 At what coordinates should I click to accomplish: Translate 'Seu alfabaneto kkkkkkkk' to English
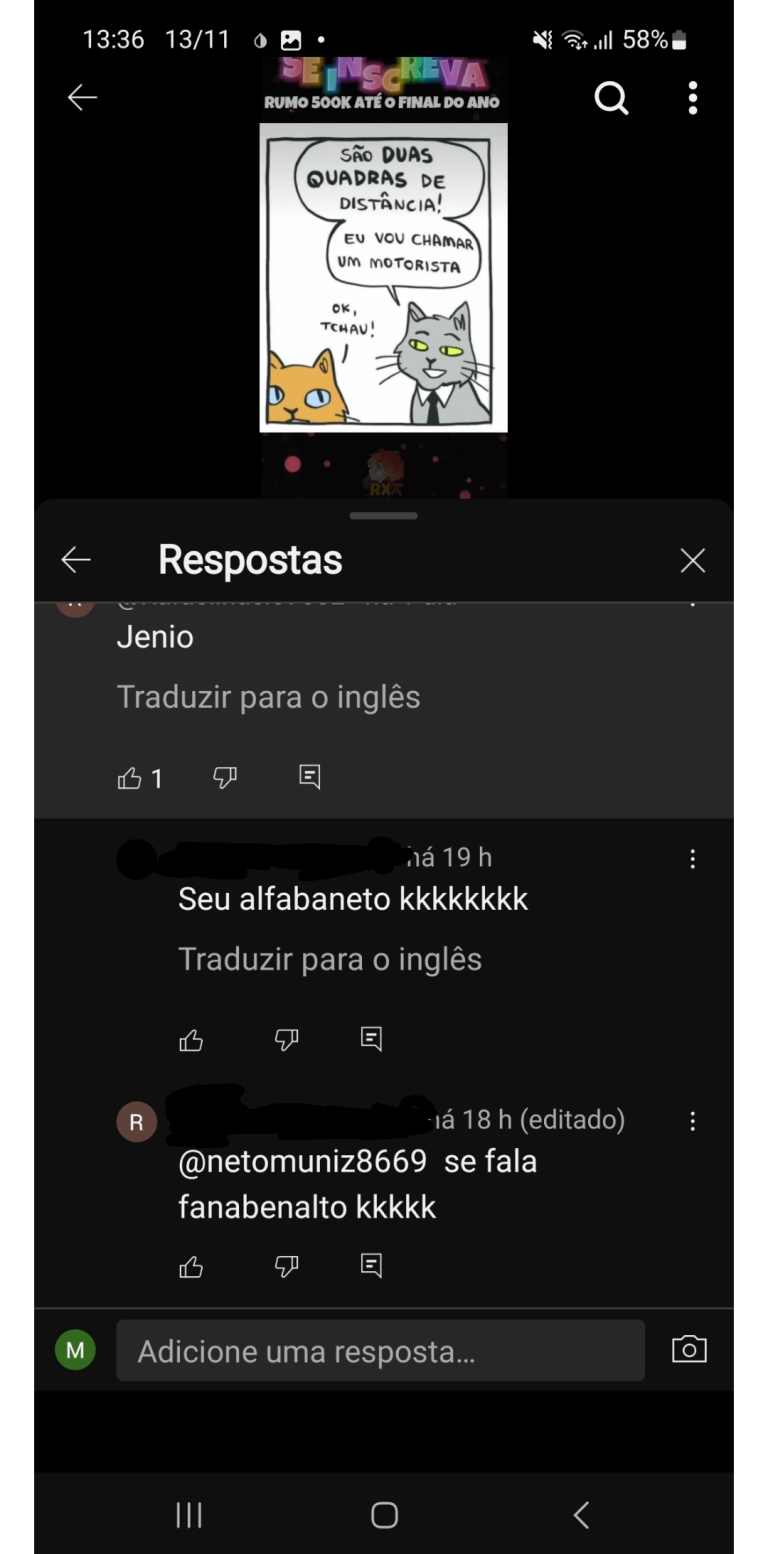tap(330, 959)
